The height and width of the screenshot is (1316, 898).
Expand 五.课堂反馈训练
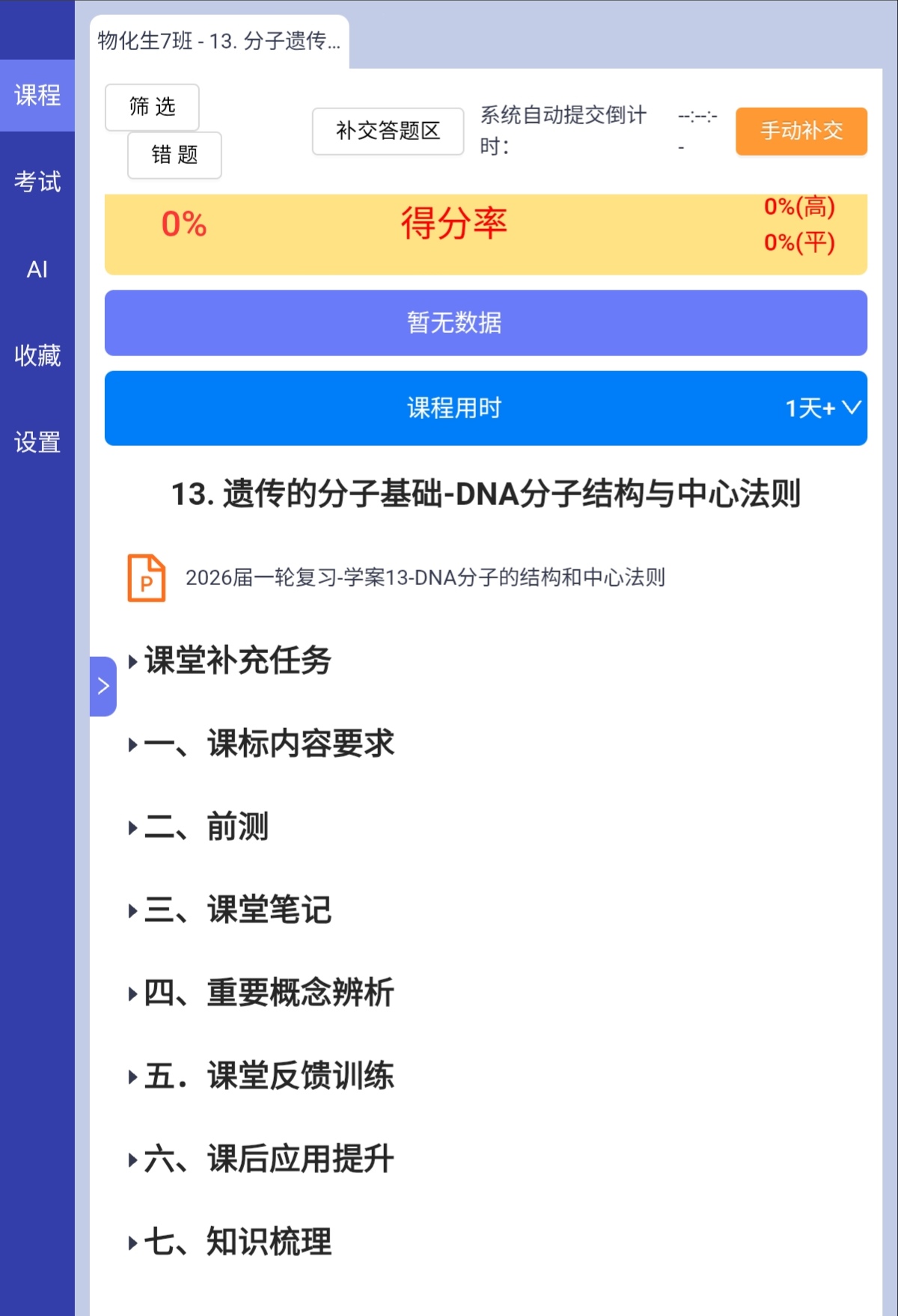[x=268, y=1077]
